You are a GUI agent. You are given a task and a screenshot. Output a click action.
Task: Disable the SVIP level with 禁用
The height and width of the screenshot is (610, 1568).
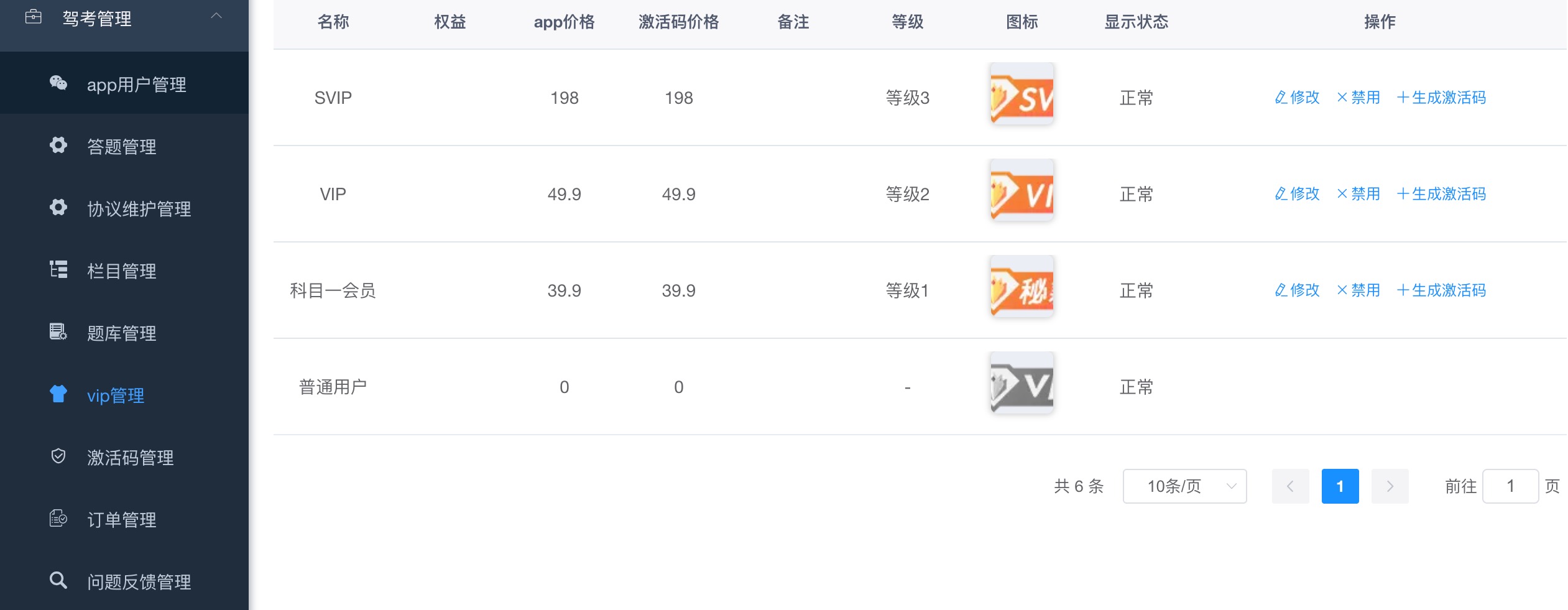pyautogui.click(x=1358, y=98)
